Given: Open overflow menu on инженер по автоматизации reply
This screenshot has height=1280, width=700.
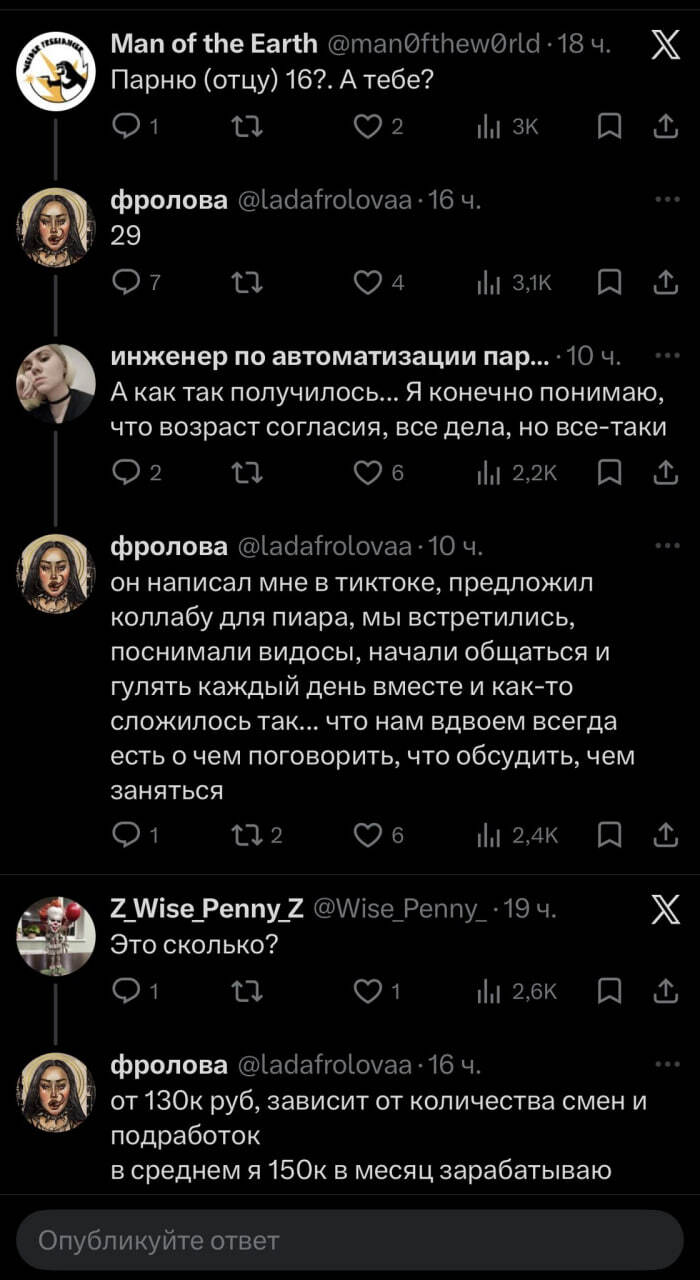Looking at the screenshot, I should click(x=666, y=357).
